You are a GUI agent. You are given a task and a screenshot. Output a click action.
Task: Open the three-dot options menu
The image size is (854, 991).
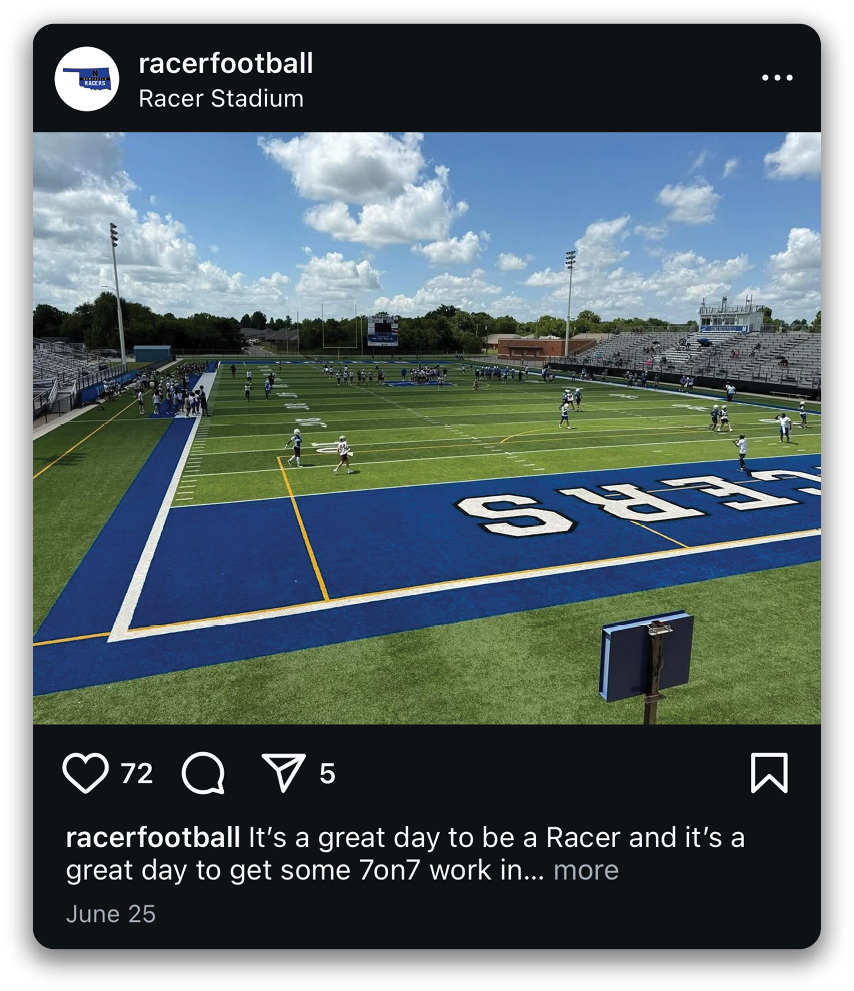(777, 78)
